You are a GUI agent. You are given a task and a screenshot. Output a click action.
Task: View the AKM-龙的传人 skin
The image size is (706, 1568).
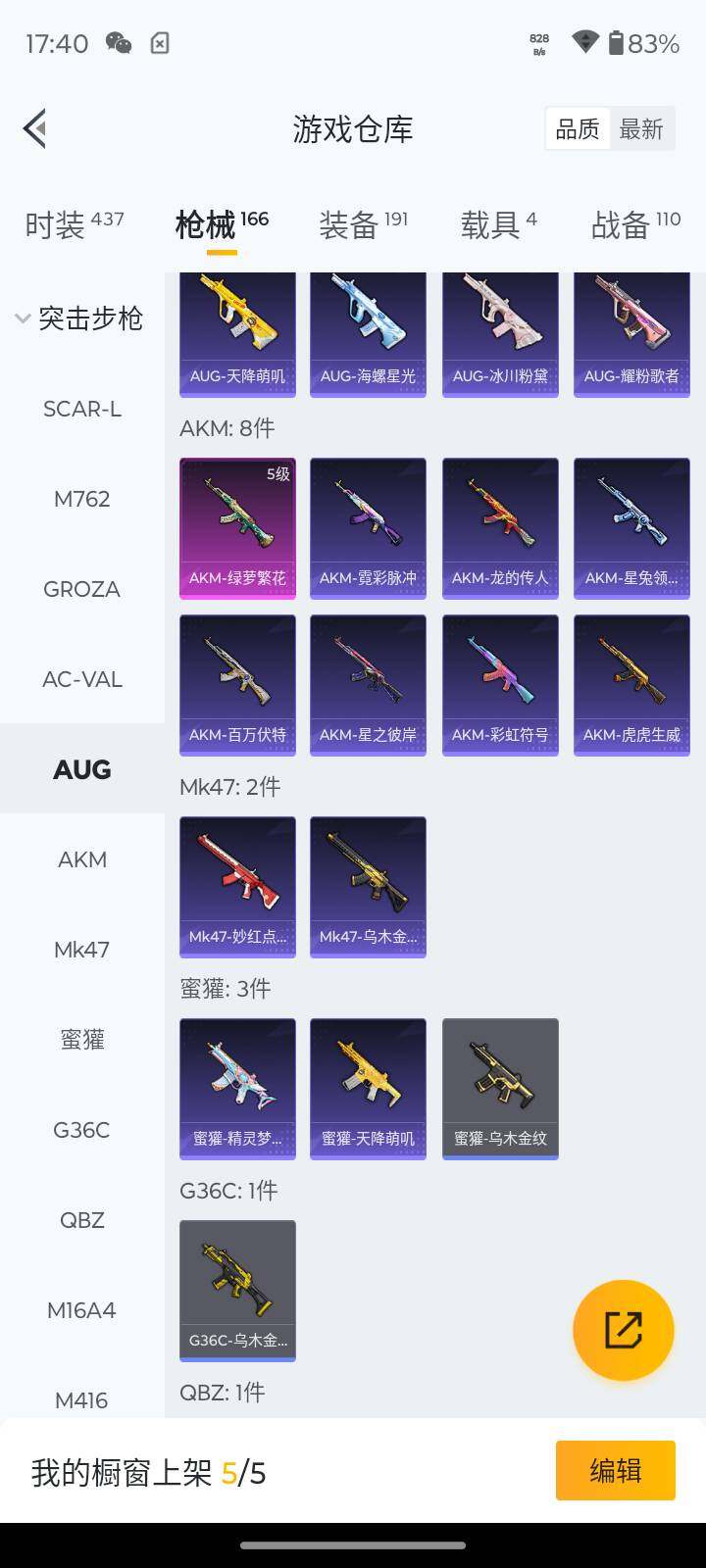click(x=500, y=527)
